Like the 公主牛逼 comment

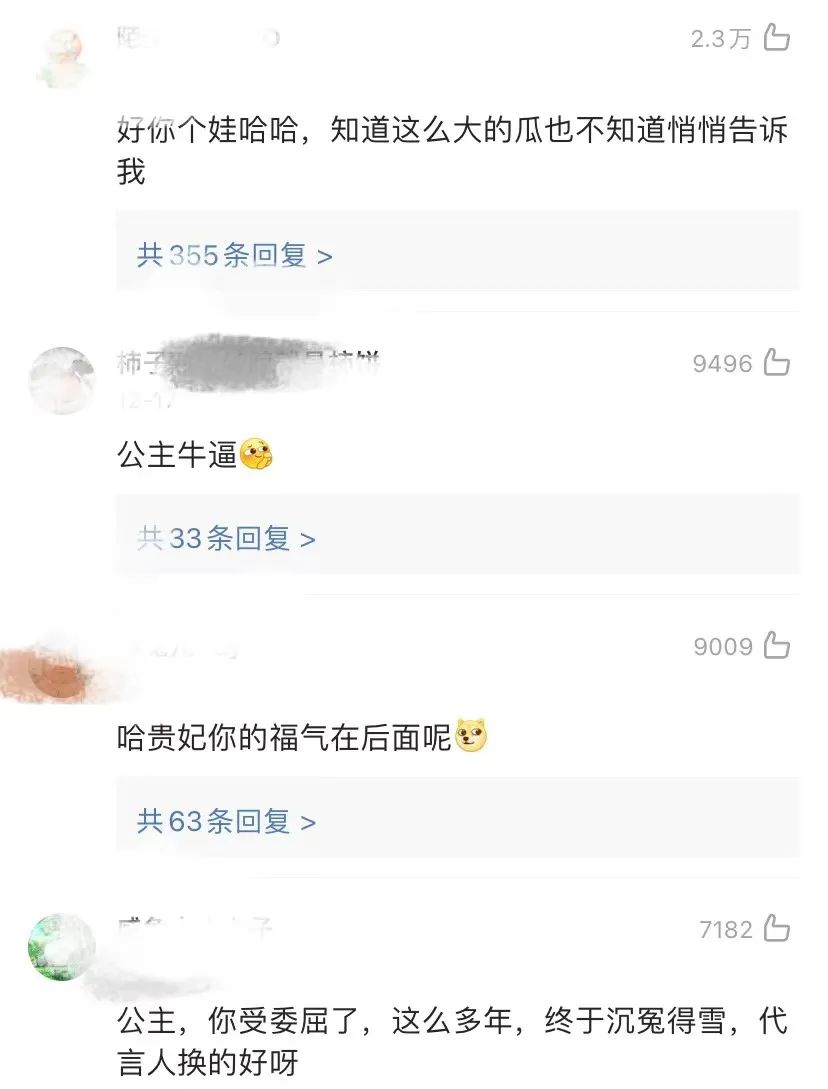tap(777, 363)
